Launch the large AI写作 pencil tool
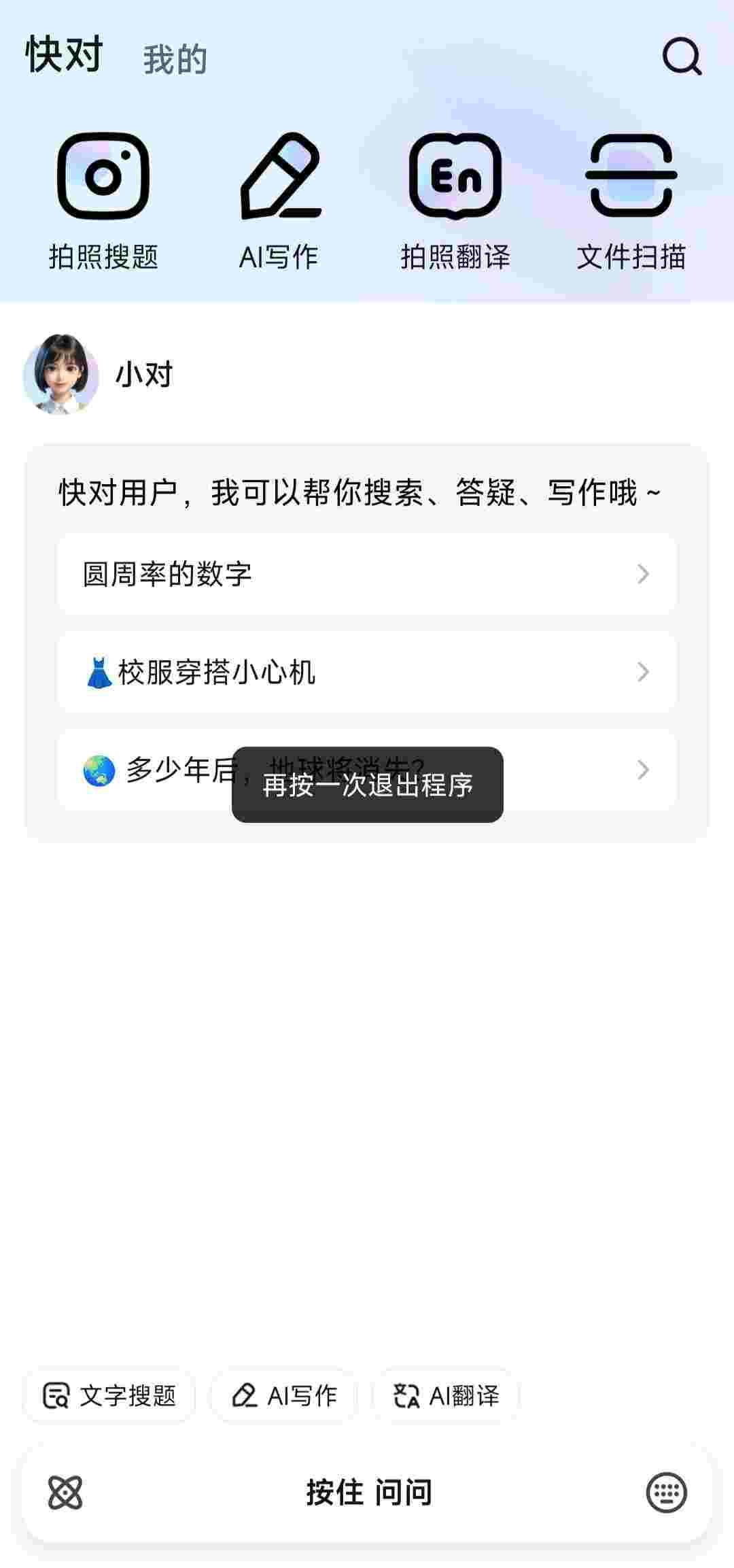Image resolution: width=734 pixels, height=1568 pixels. [279, 201]
